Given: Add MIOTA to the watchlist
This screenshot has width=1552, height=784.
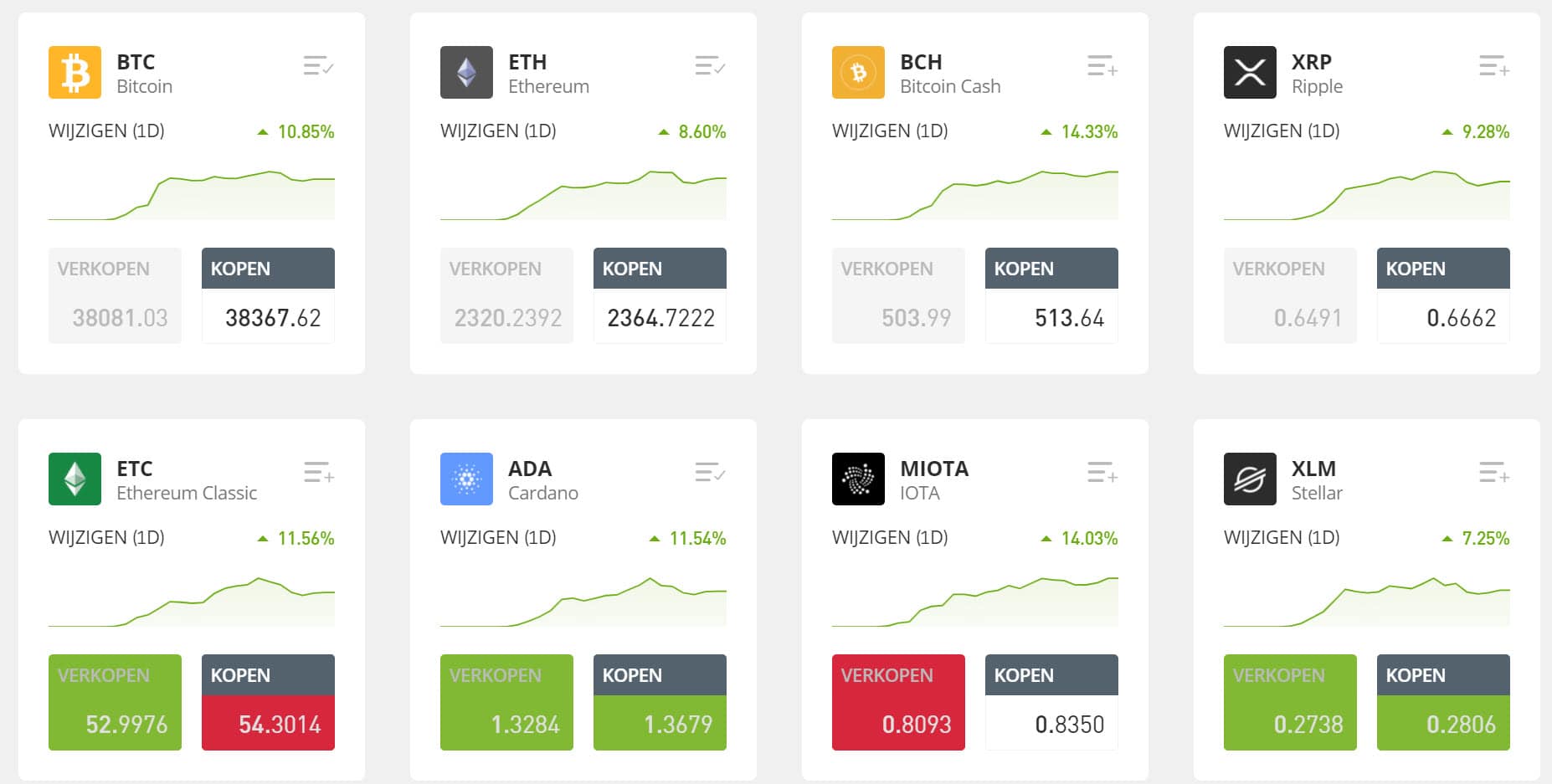Looking at the screenshot, I should point(1102,473).
